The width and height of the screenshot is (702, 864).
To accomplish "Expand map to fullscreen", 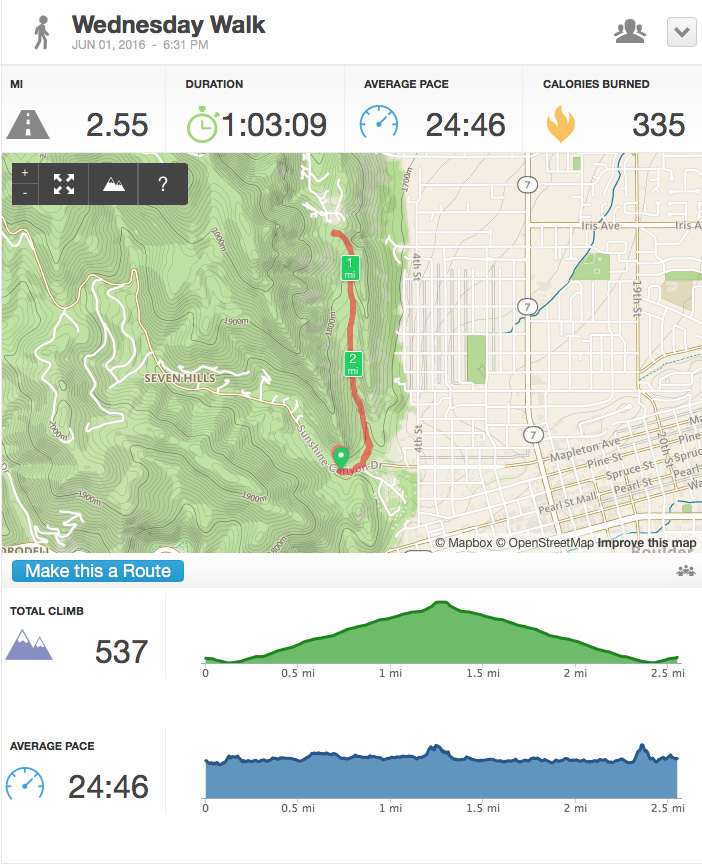I will click(63, 184).
